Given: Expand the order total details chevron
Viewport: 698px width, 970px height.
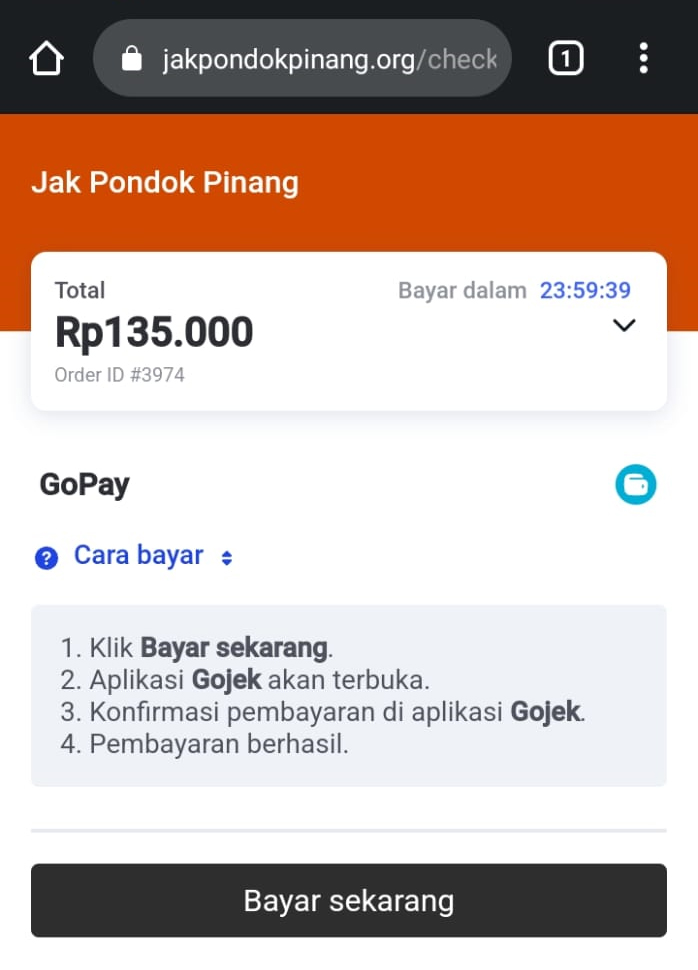Looking at the screenshot, I should [624, 325].
